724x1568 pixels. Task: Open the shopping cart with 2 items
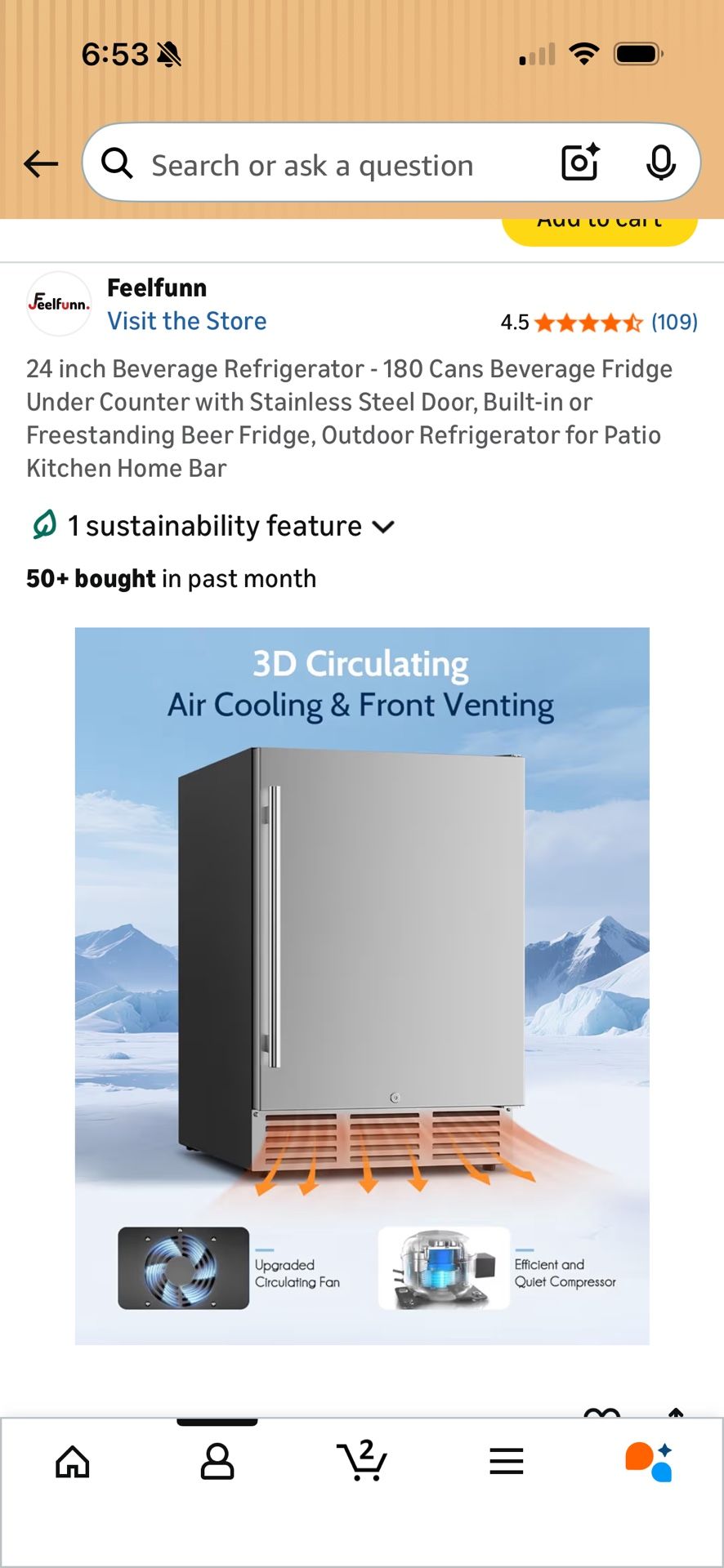pos(362,1460)
